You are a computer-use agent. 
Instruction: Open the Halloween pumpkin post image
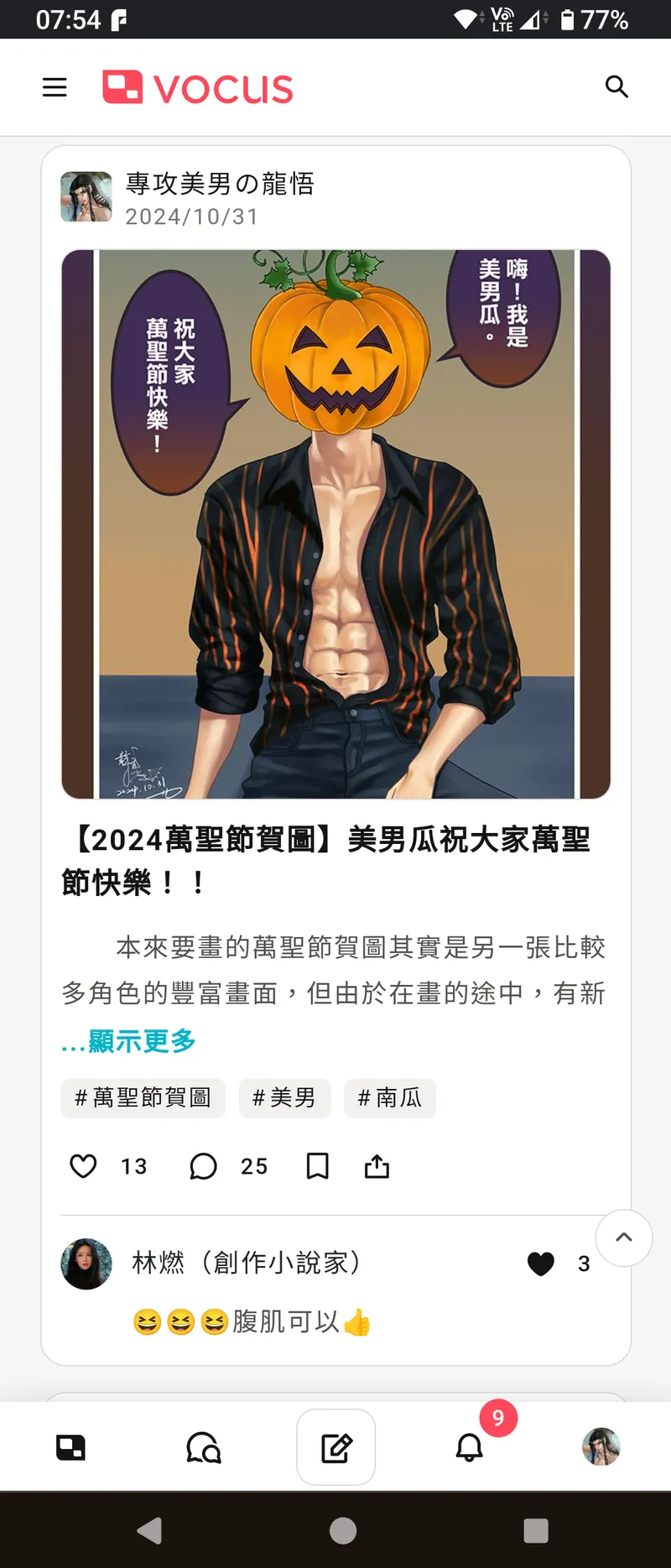tap(335, 524)
